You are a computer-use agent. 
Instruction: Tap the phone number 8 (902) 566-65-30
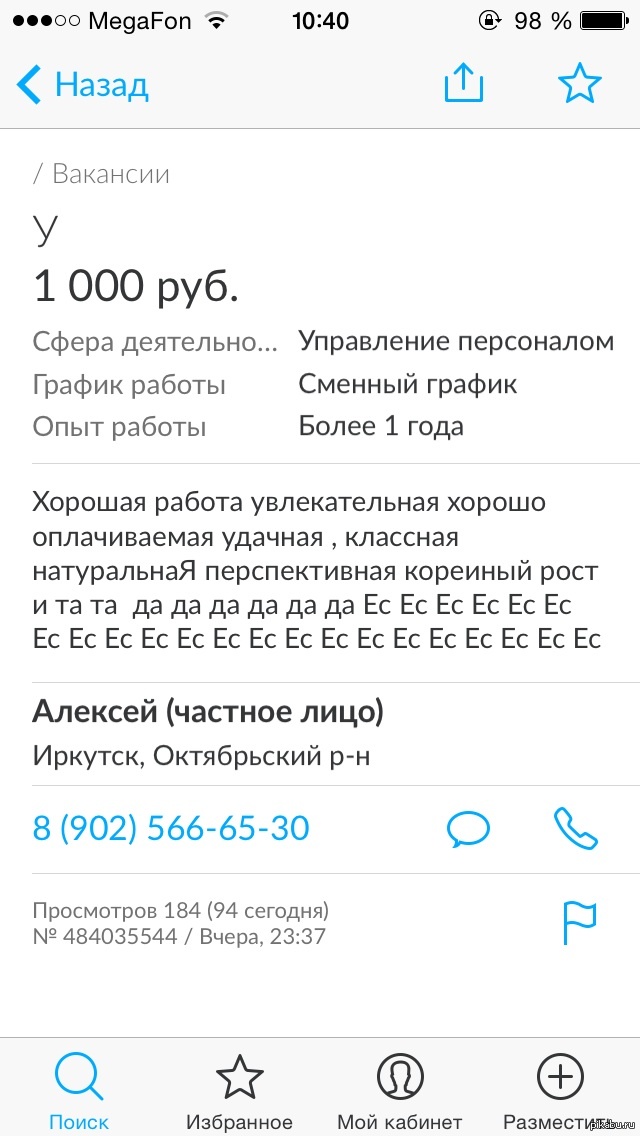click(x=171, y=828)
